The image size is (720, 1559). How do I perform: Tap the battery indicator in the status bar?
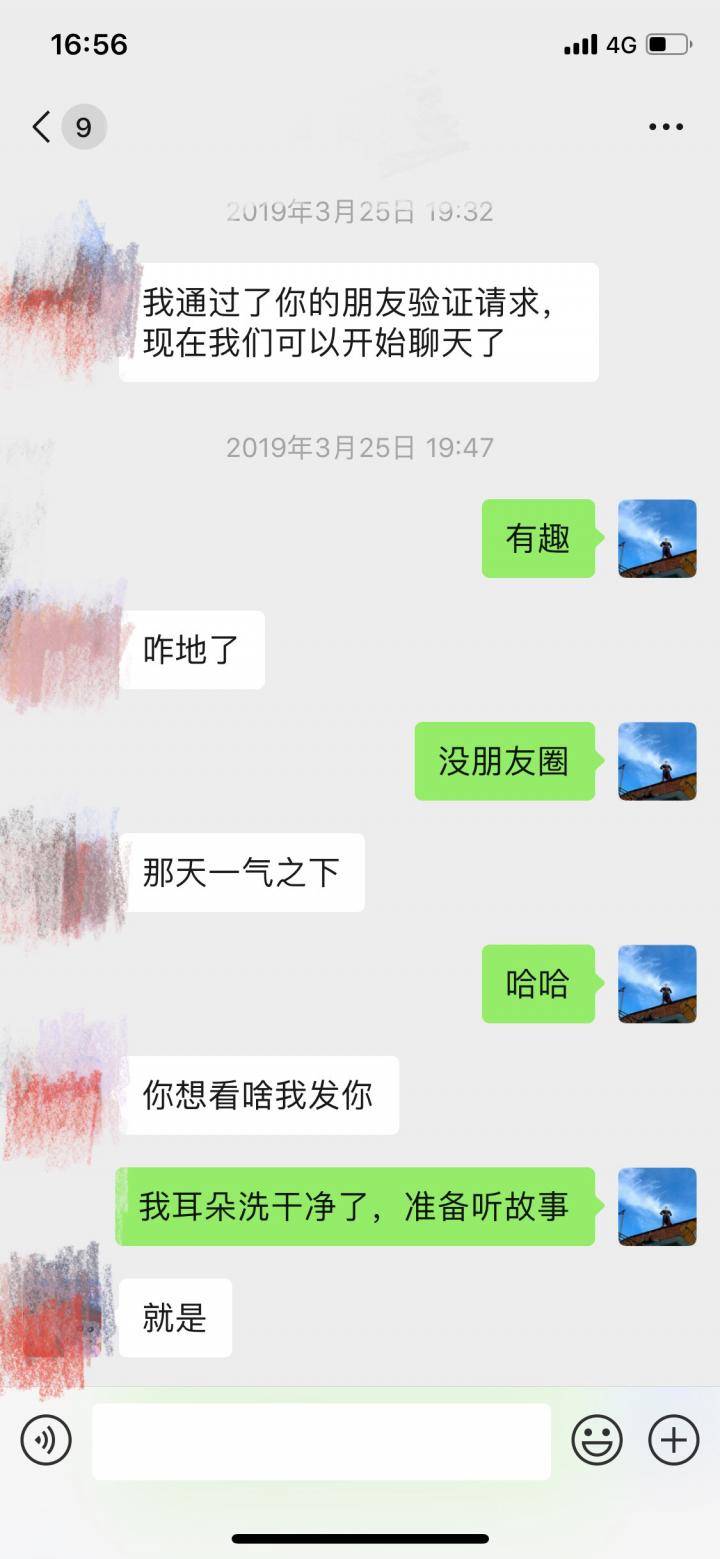672,44
